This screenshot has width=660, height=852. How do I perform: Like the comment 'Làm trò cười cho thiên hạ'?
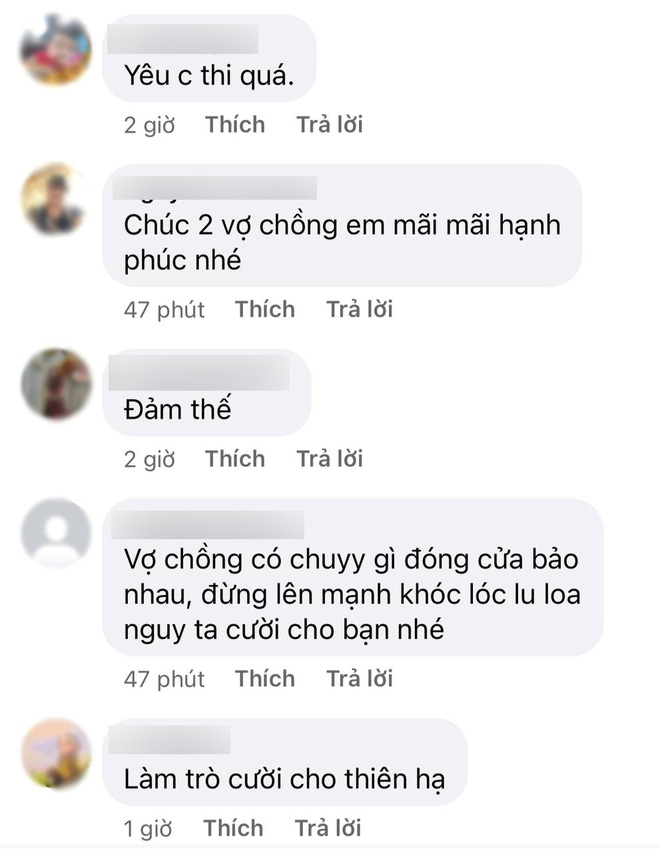click(x=234, y=829)
